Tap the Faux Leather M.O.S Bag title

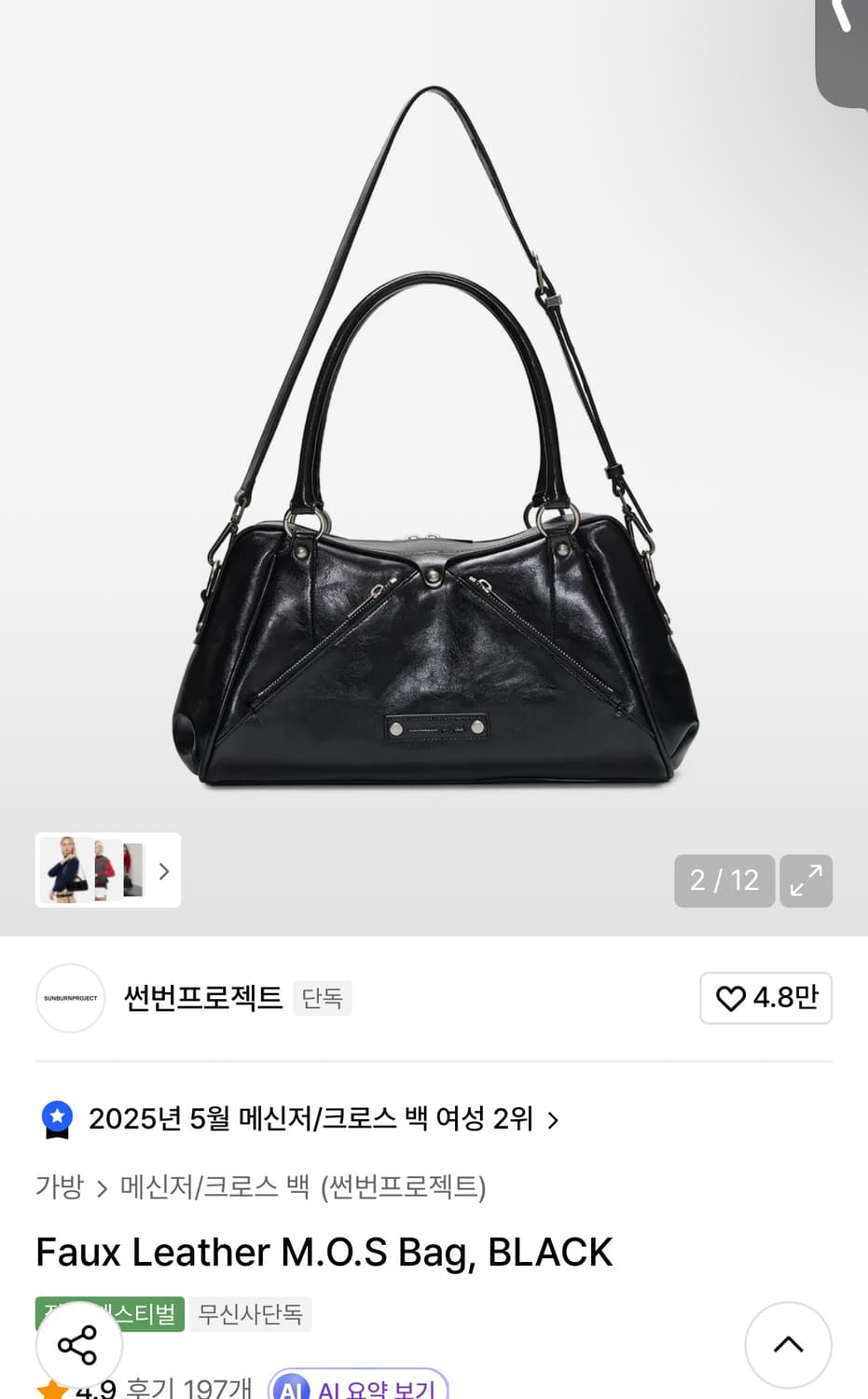pos(324,1252)
